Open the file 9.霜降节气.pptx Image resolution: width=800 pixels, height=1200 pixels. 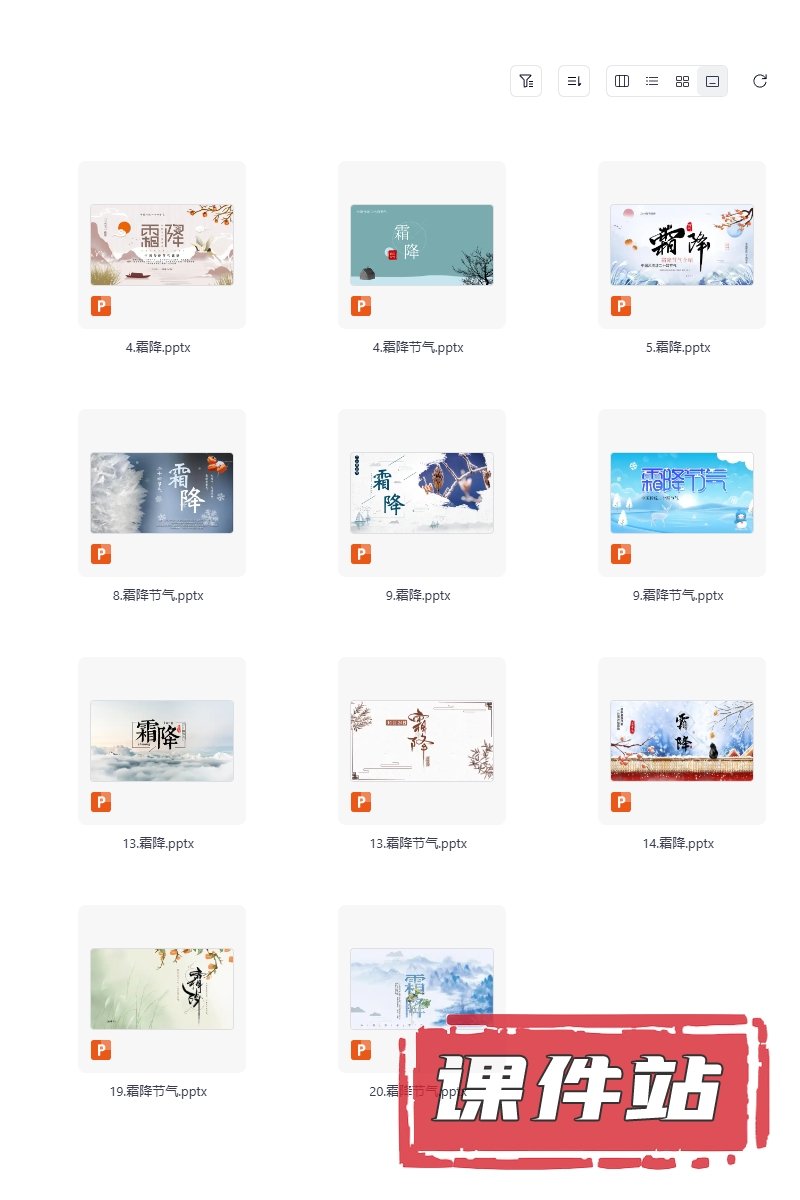(x=682, y=493)
